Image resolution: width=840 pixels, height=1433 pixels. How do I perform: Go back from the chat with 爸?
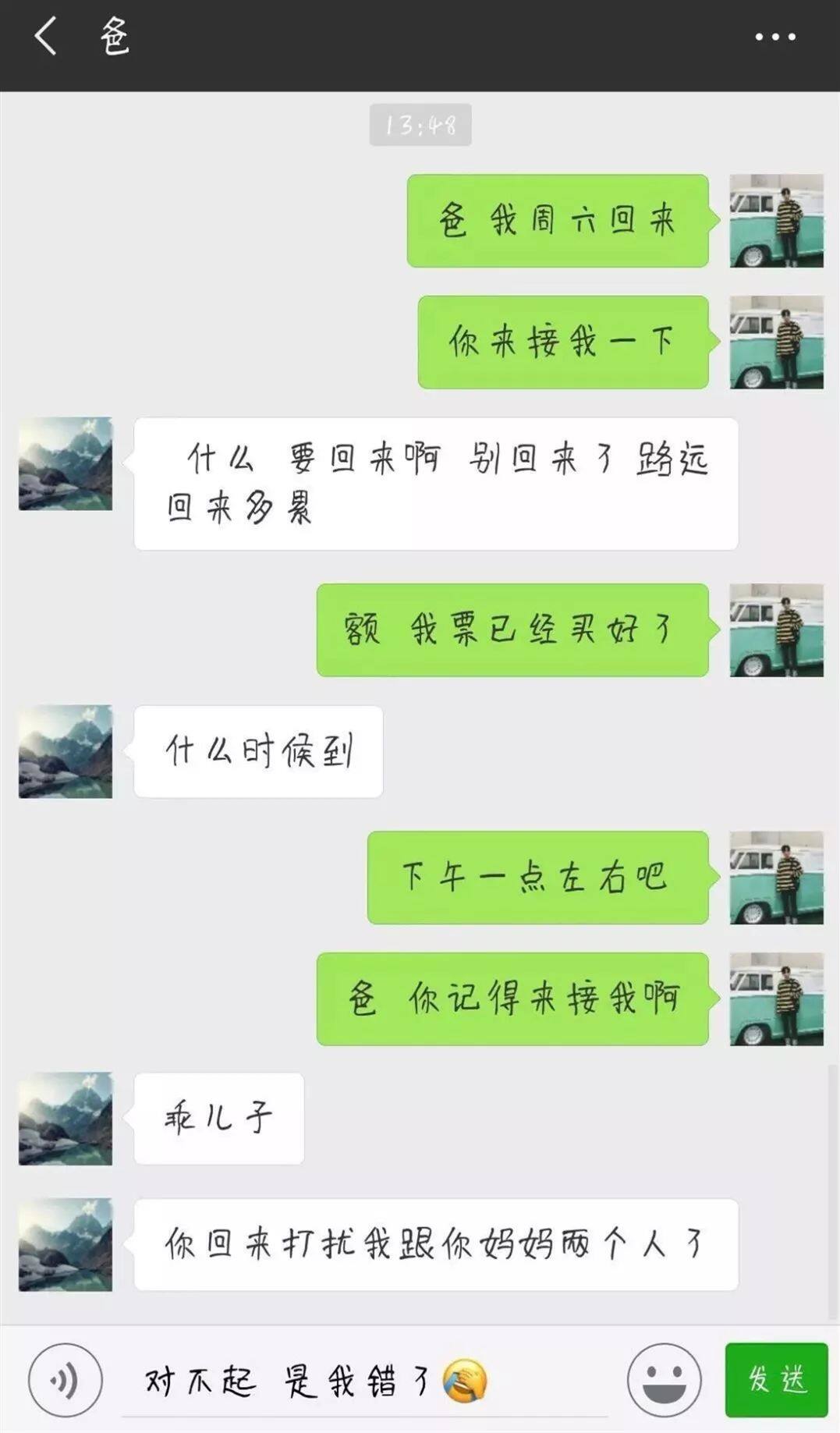point(45,37)
